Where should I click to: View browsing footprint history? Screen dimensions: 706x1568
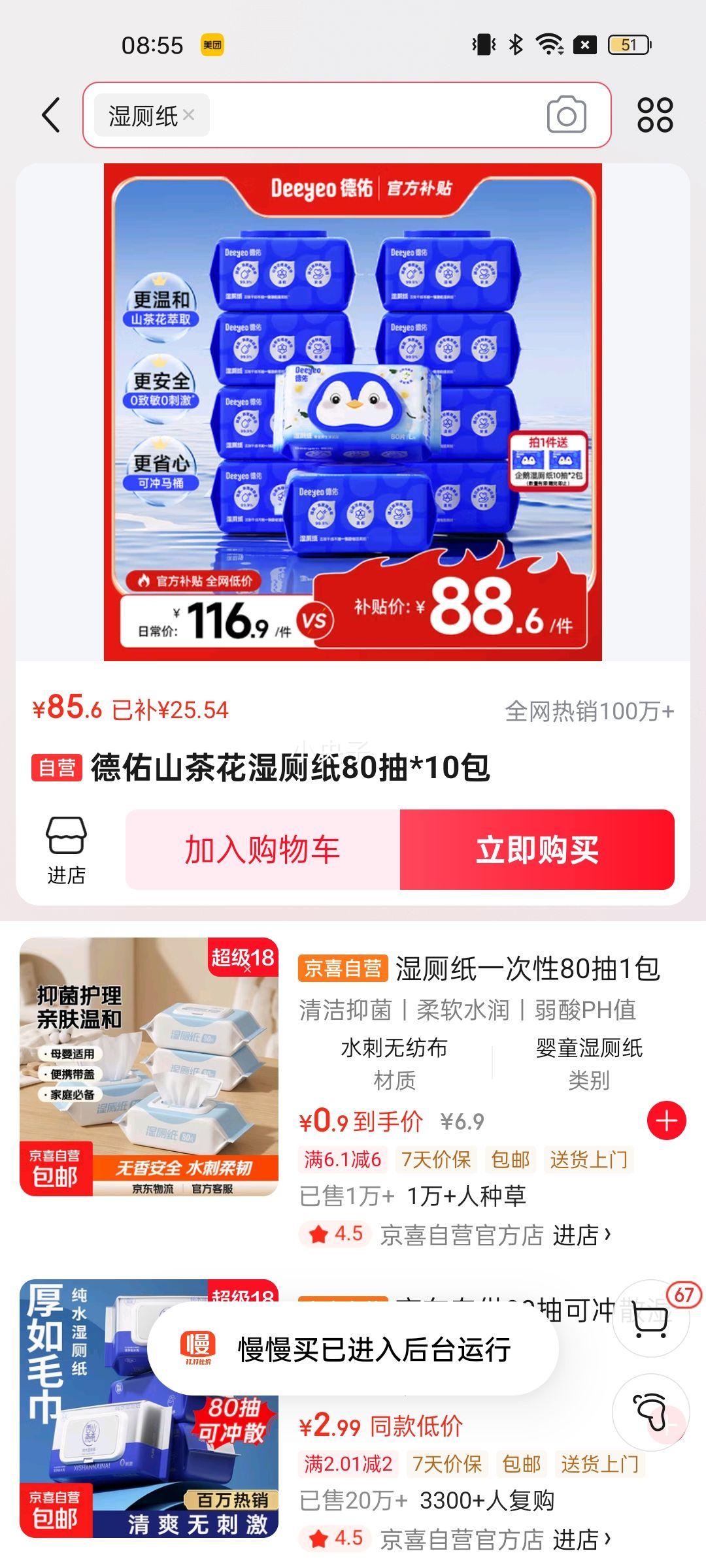[x=650, y=1412]
